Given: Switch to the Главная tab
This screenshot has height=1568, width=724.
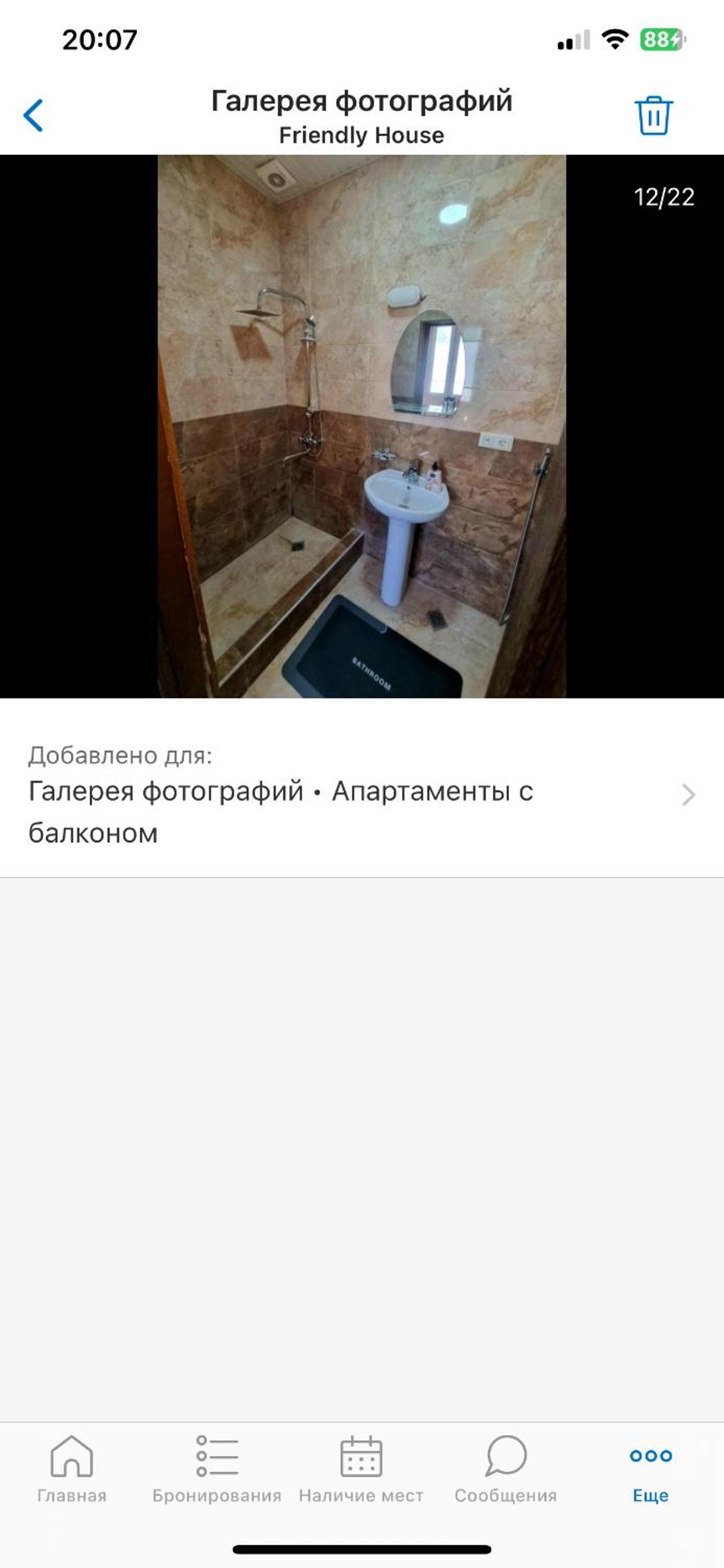Looking at the screenshot, I should point(72,1469).
